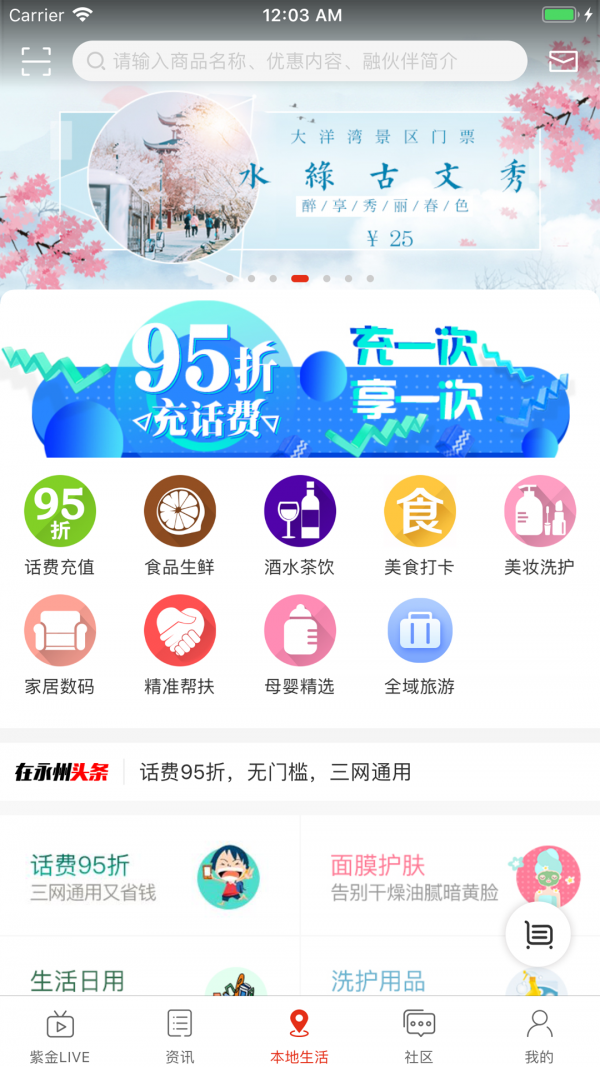Open the floating shopping cart button
The image size is (600, 1067).
click(539, 935)
